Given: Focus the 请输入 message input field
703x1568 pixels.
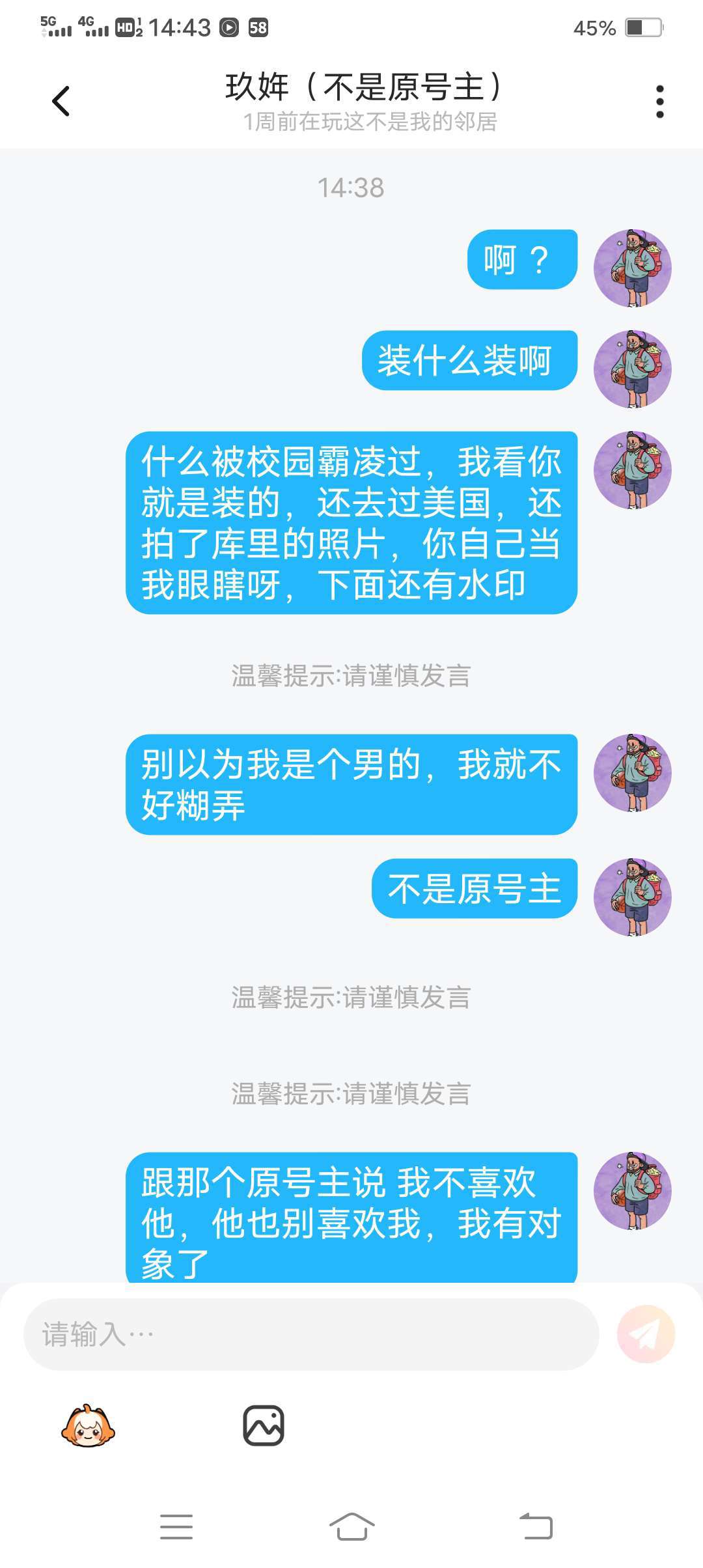Looking at the screenshot, I should (311, 1334).
